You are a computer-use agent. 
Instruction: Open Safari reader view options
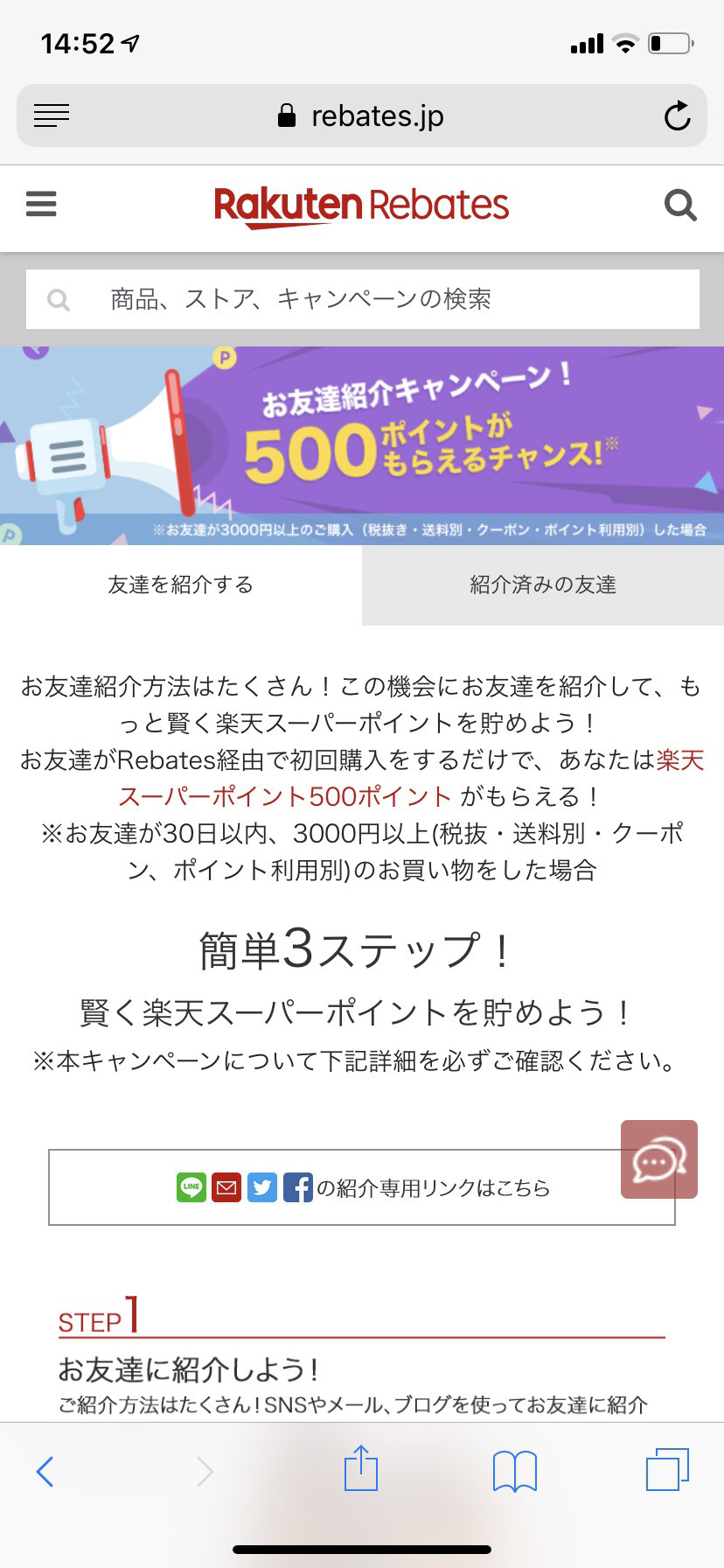[x=52, y=115]
